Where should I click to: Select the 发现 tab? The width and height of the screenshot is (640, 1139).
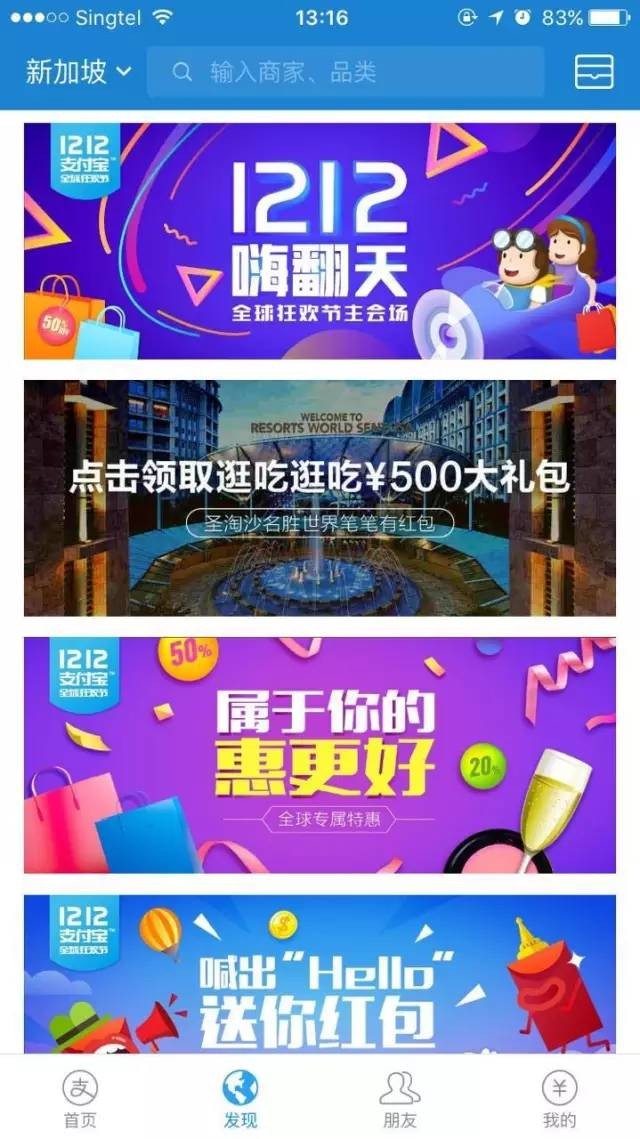coord(240,1098)
